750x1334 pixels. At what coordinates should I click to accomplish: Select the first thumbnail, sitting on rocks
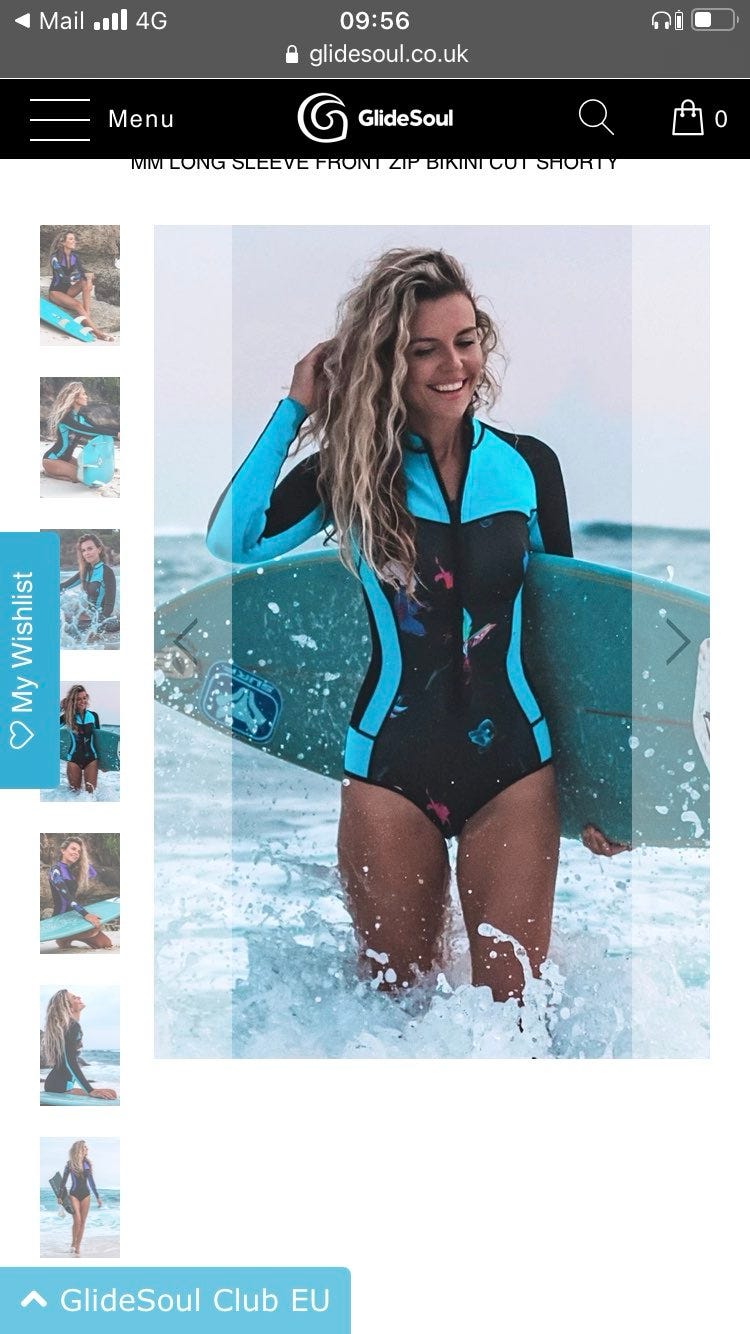point(80,285)
